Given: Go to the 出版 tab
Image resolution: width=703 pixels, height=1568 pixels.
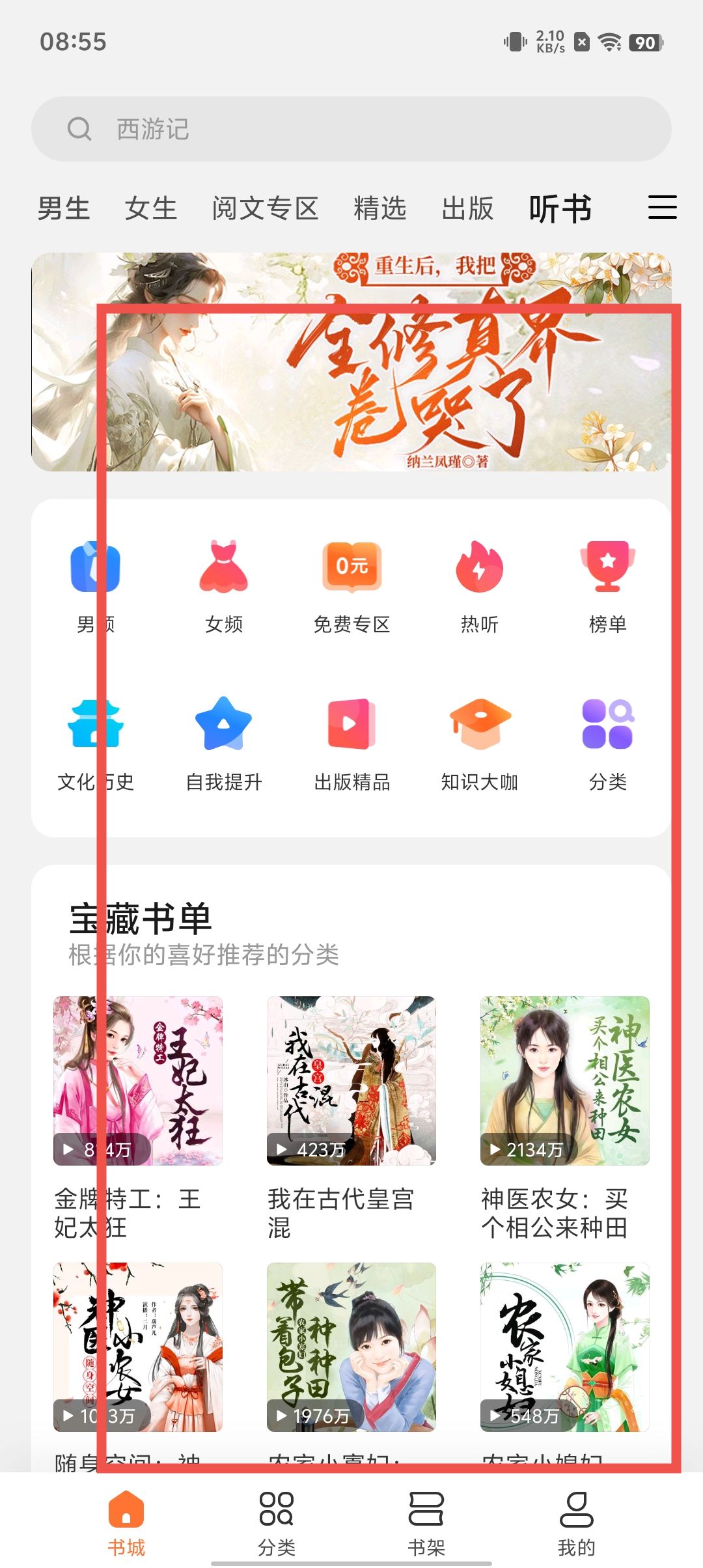Looking at the screenshot, I should point(467,208).
